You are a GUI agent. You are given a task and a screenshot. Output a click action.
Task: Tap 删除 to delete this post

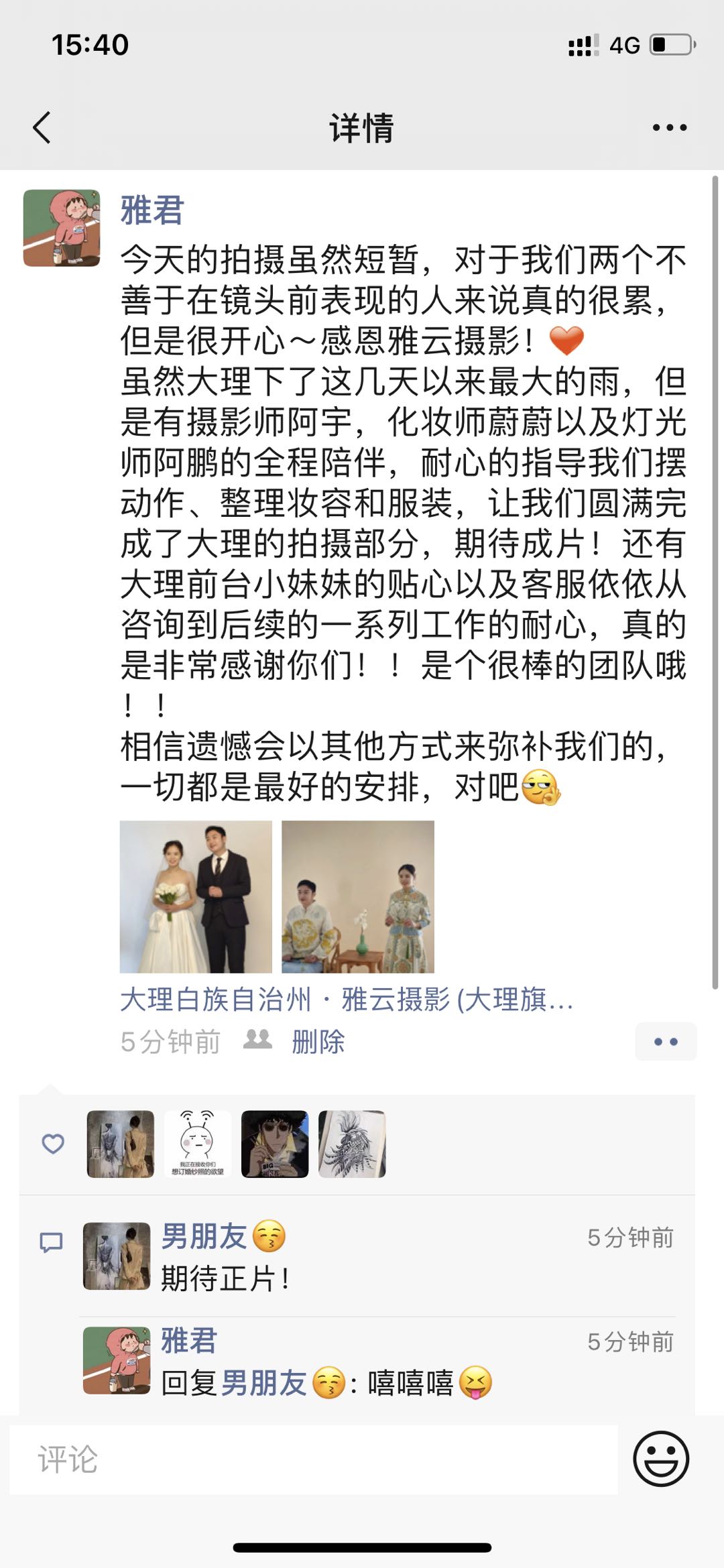318,1042
